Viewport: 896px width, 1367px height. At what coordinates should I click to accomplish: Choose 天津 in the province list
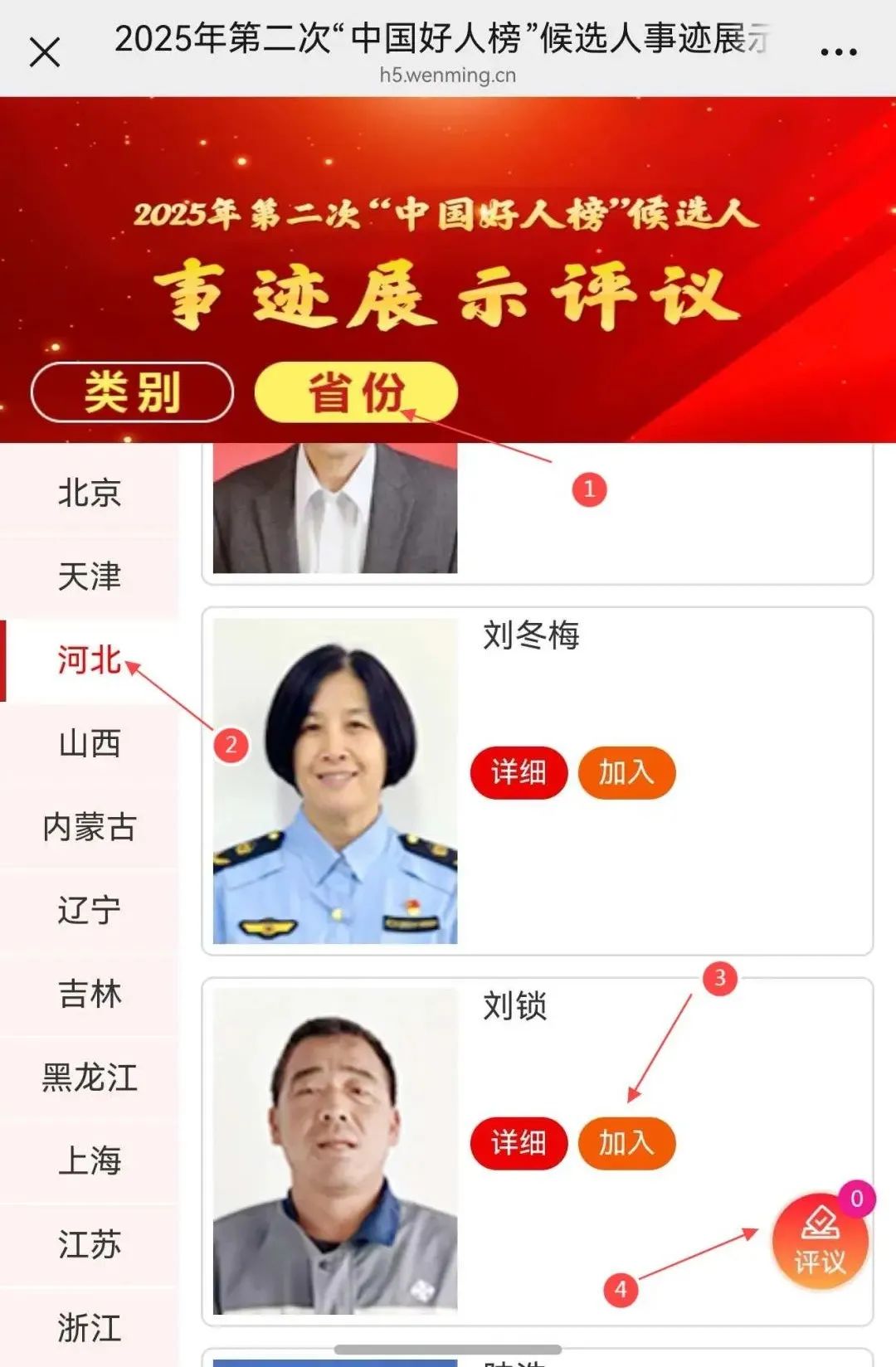coord(90,576)
